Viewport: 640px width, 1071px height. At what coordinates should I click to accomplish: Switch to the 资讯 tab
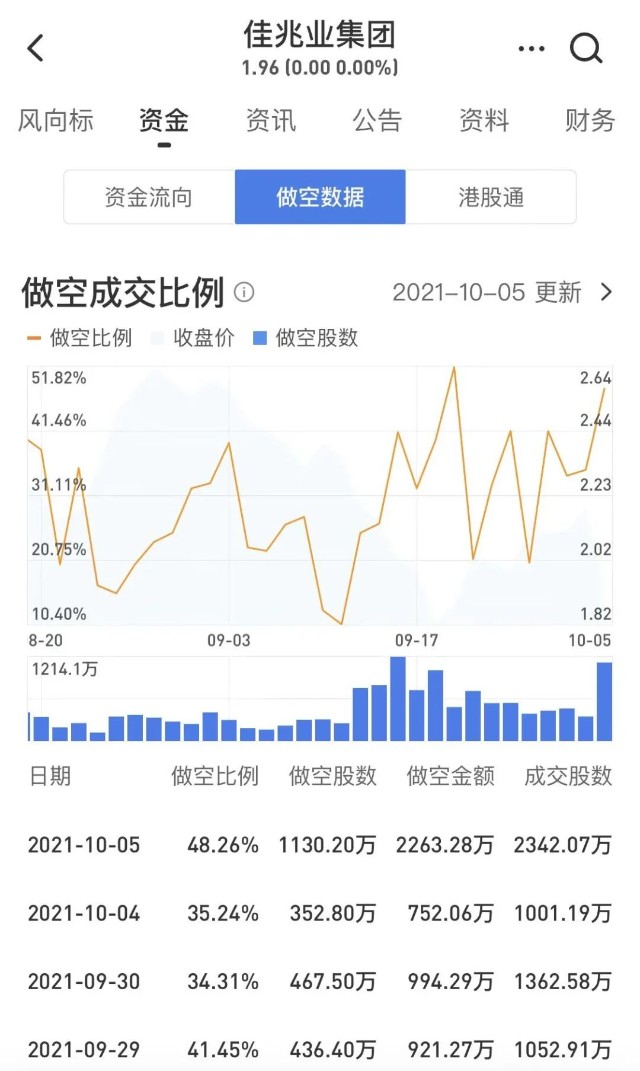pos(271,121)
